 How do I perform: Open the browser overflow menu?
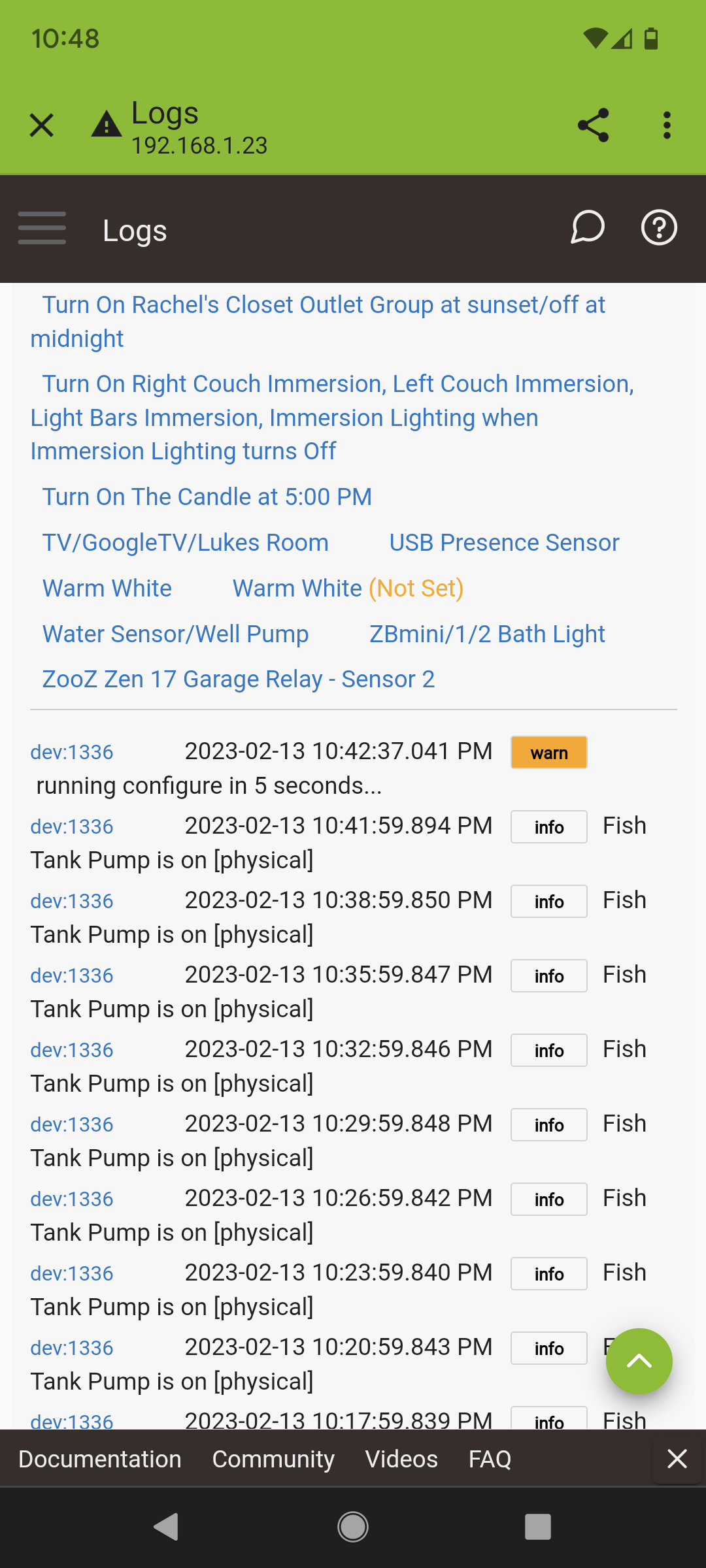tap(667, 125)
